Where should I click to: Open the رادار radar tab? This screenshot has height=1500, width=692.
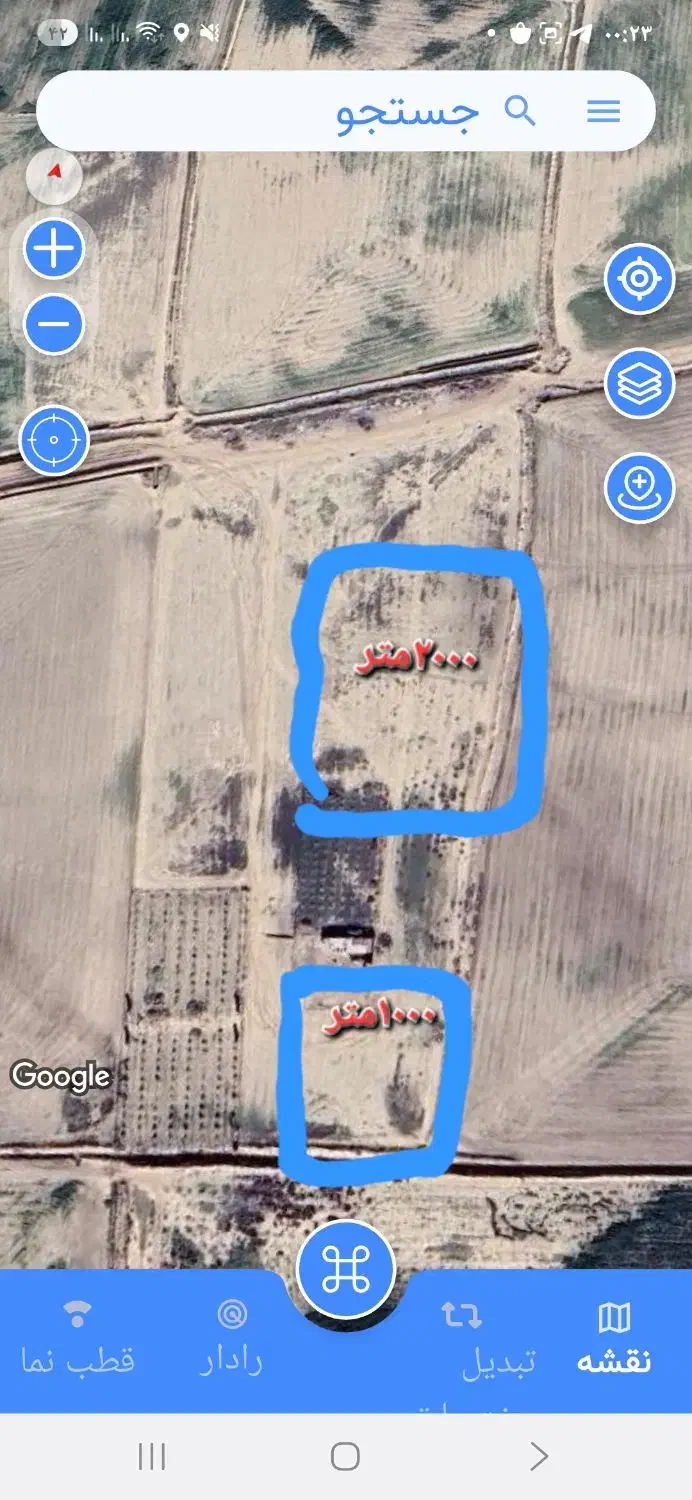point(232,1338)
